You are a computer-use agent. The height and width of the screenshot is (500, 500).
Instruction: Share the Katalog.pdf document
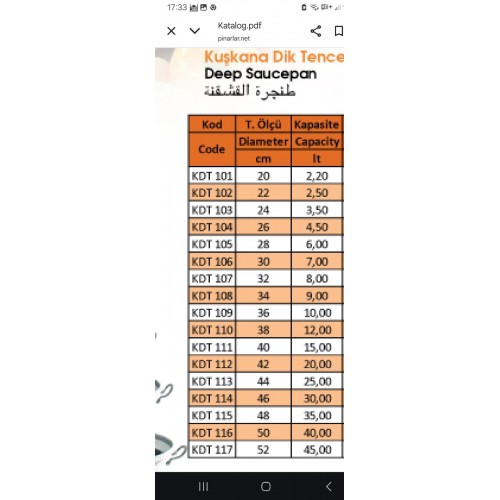pos(316,31)
